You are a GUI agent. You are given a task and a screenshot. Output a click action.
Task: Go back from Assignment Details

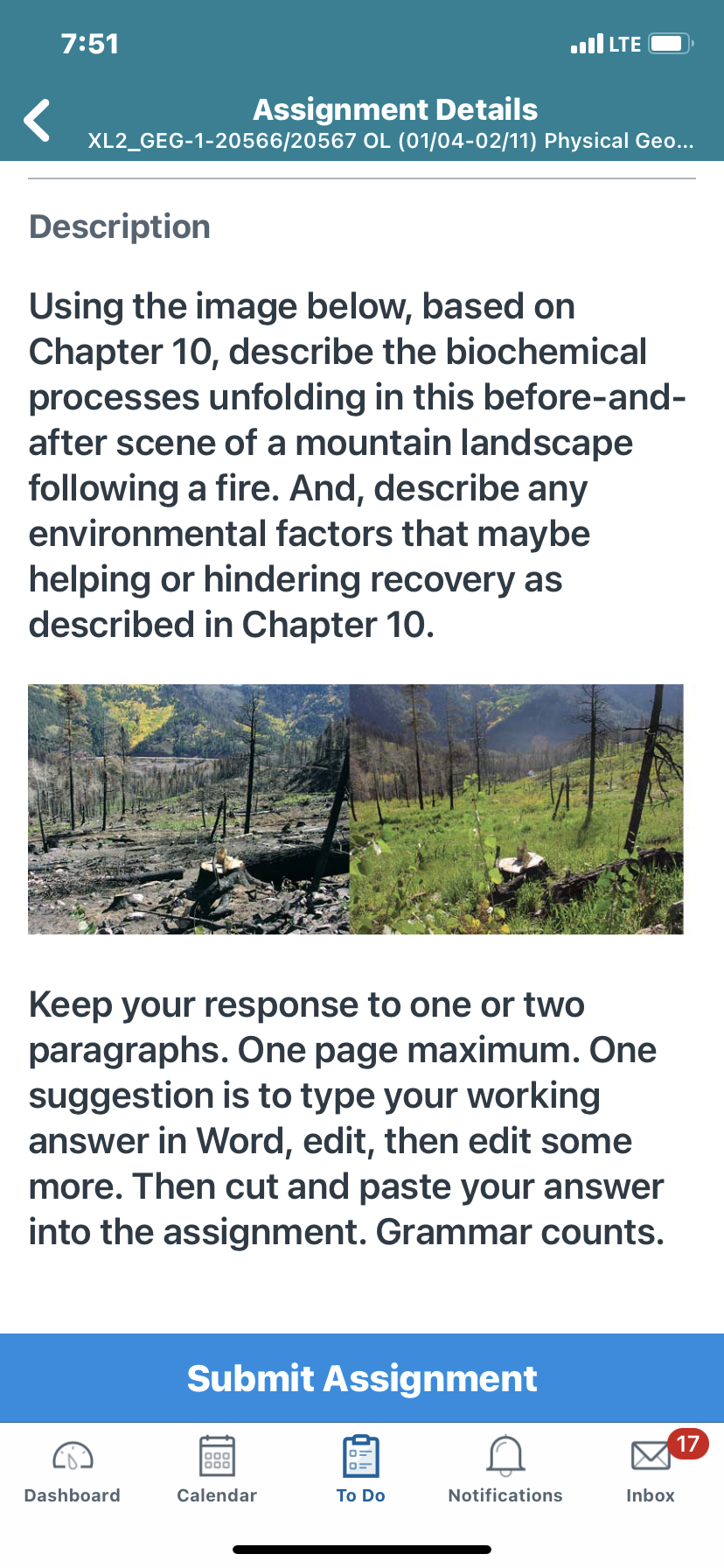tap(37, 120)
